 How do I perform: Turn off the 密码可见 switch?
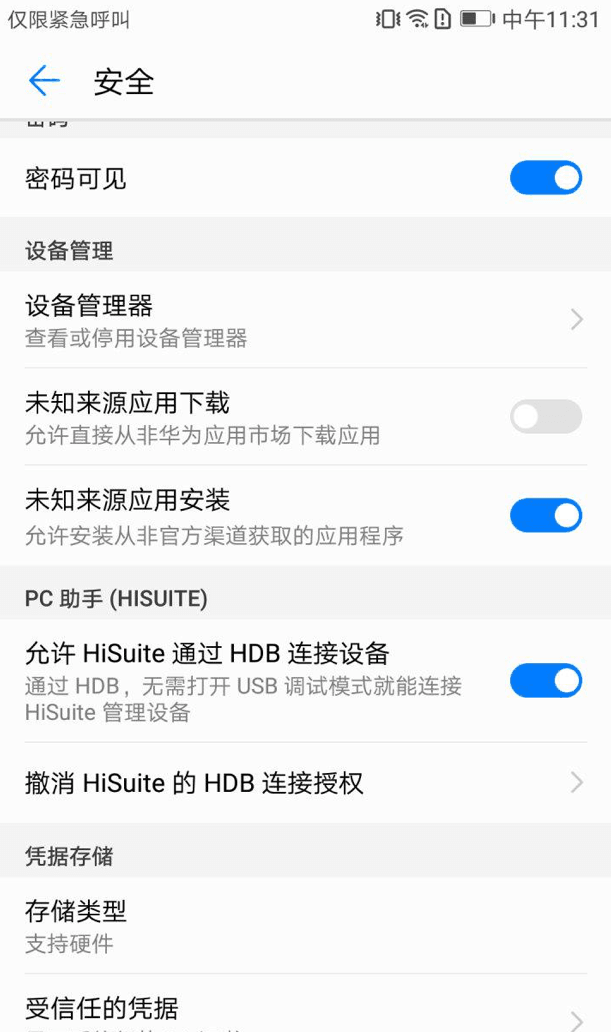(545, 179)
